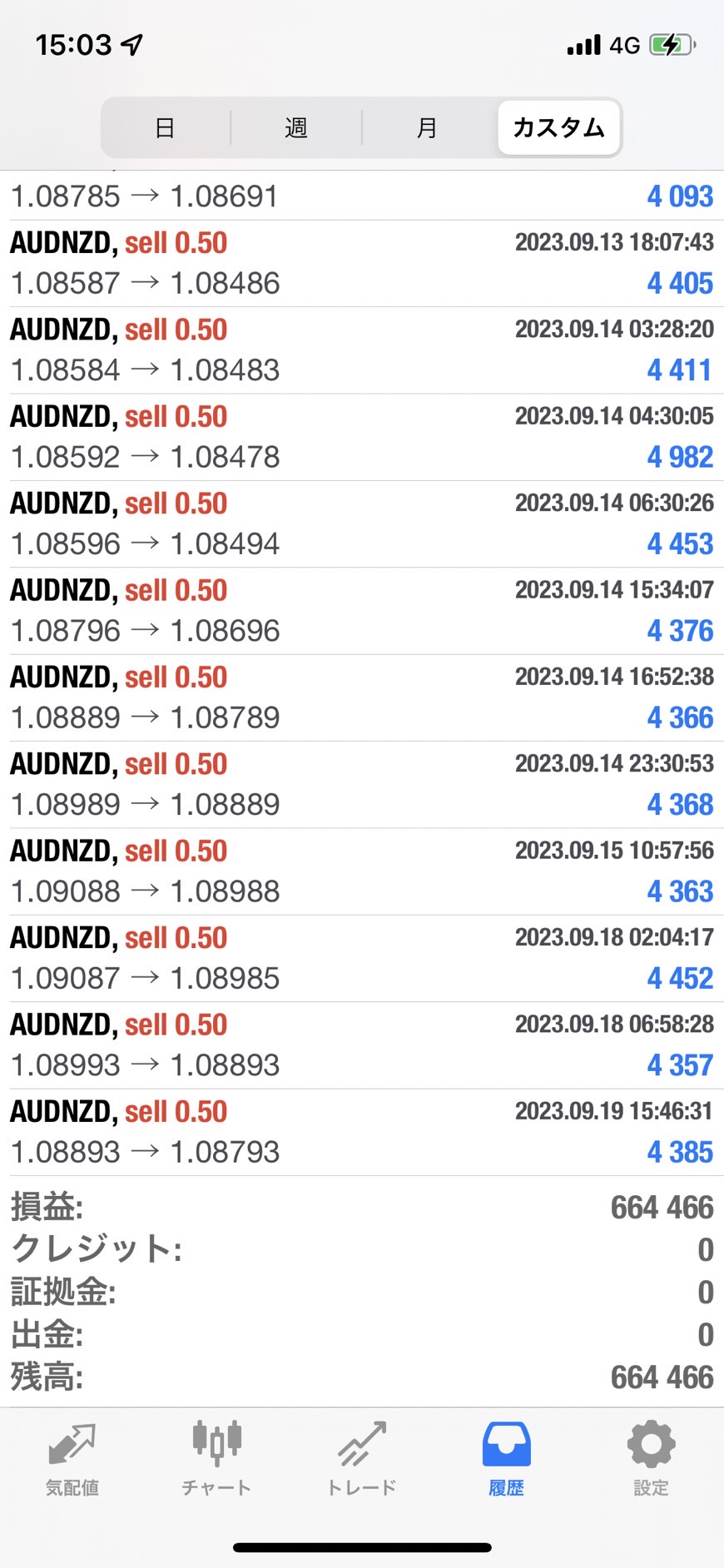Image resolution: width=724 pixels, height=1568 pixels.
Task: Choose the 月 (month) period tab
Action: (x=427, y=128)
